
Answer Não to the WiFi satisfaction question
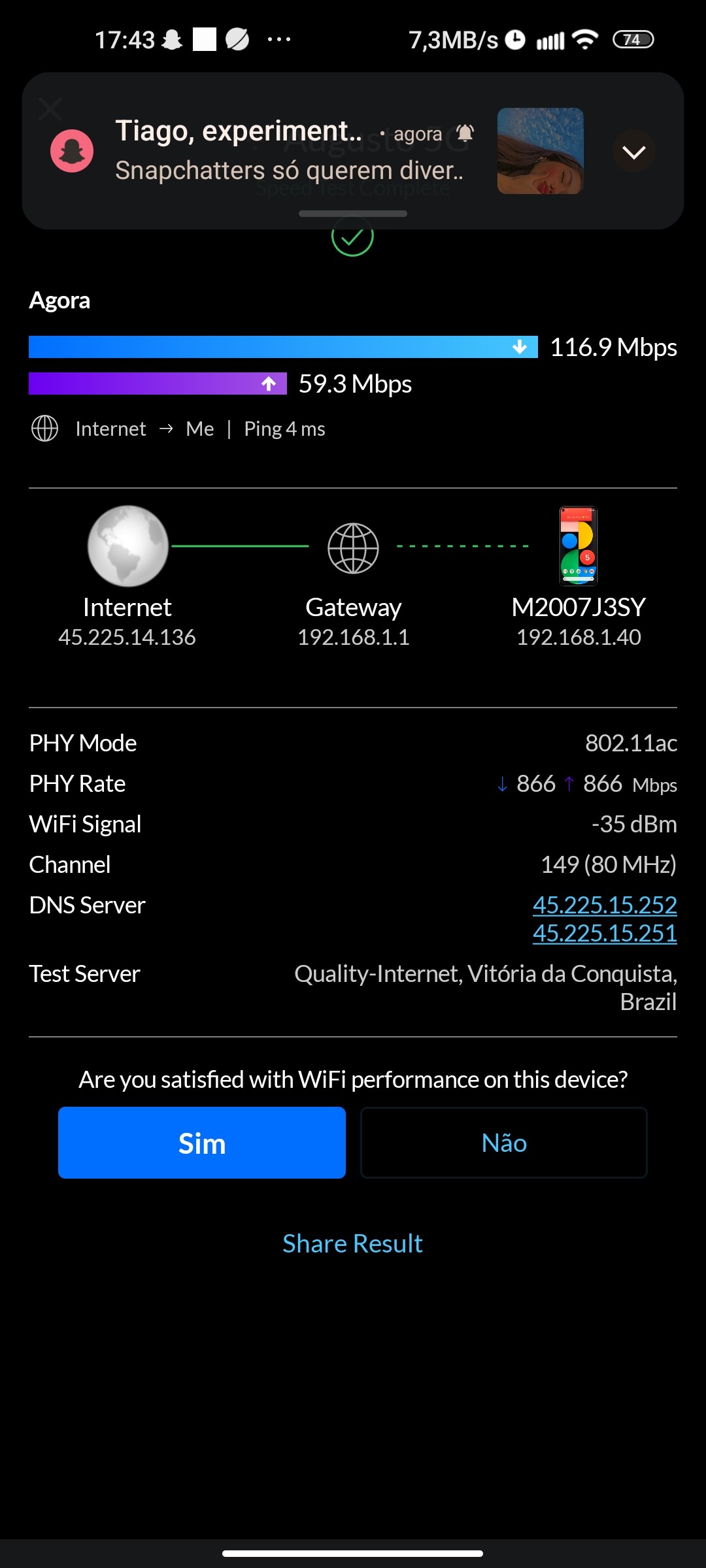pyautogui.click(x=503, y=1143)
